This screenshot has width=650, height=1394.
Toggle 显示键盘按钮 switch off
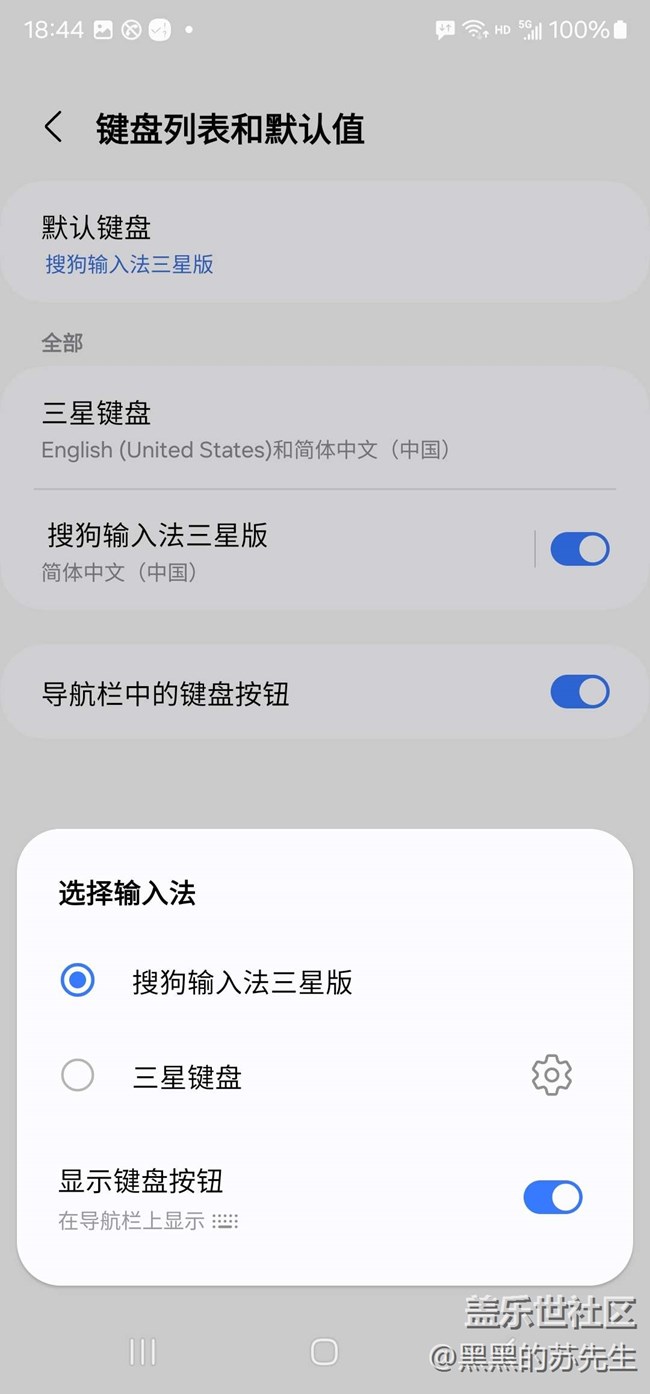[x=553, y=1197]
